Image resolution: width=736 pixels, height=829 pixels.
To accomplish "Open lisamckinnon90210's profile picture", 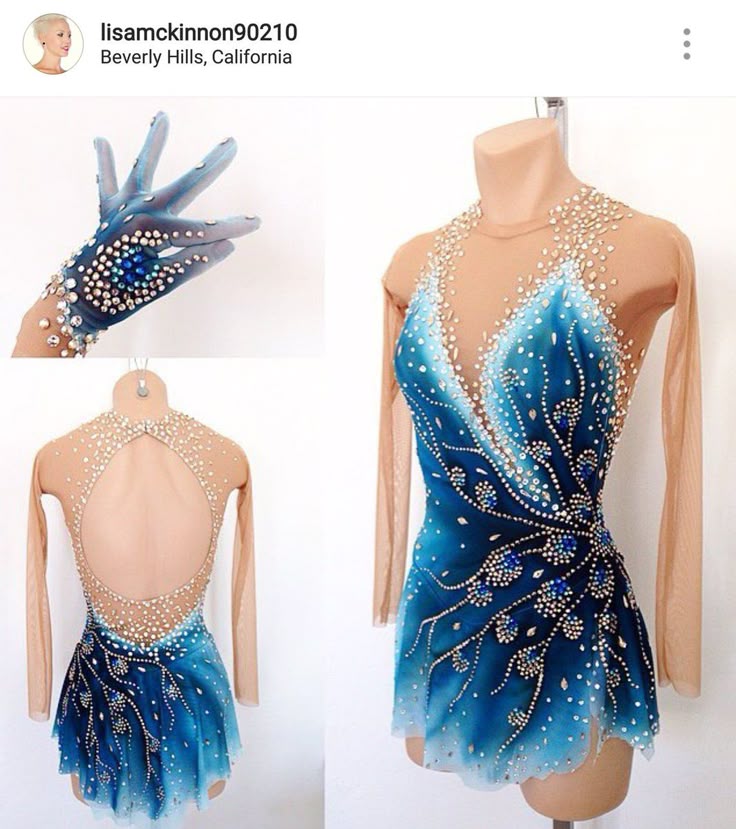I will click(53, 44).
